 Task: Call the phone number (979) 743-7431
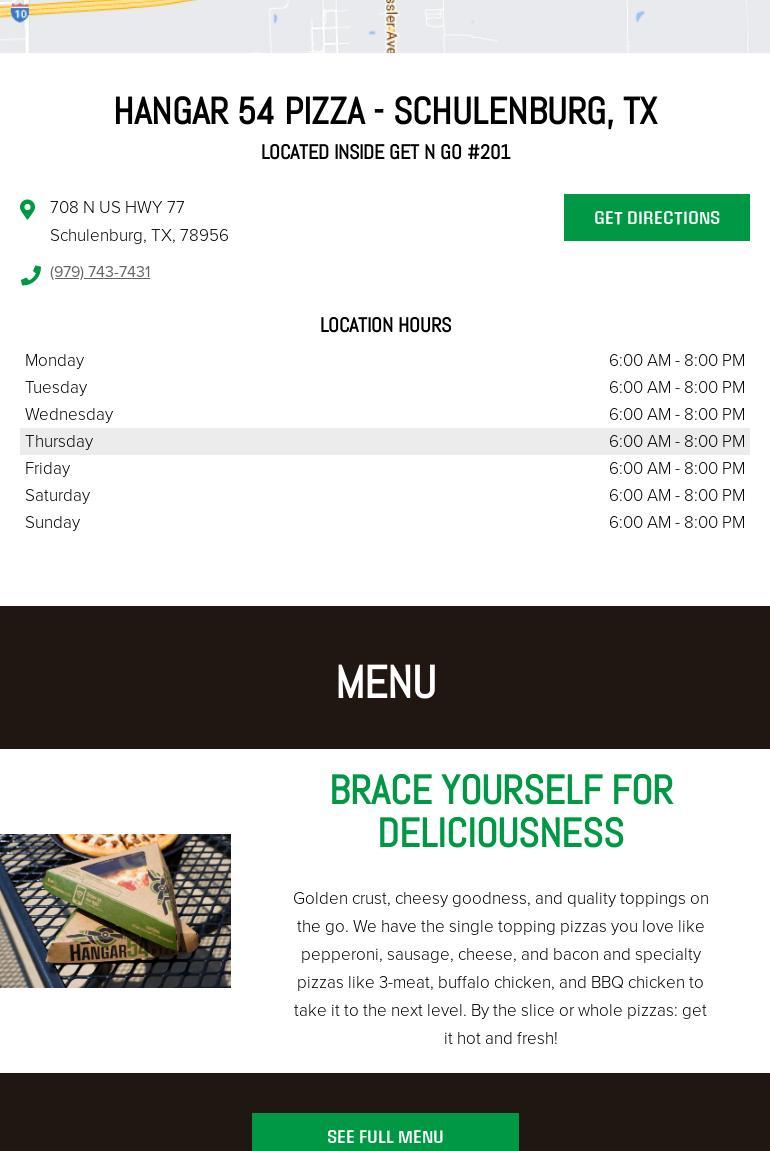(x=100, y=272)
